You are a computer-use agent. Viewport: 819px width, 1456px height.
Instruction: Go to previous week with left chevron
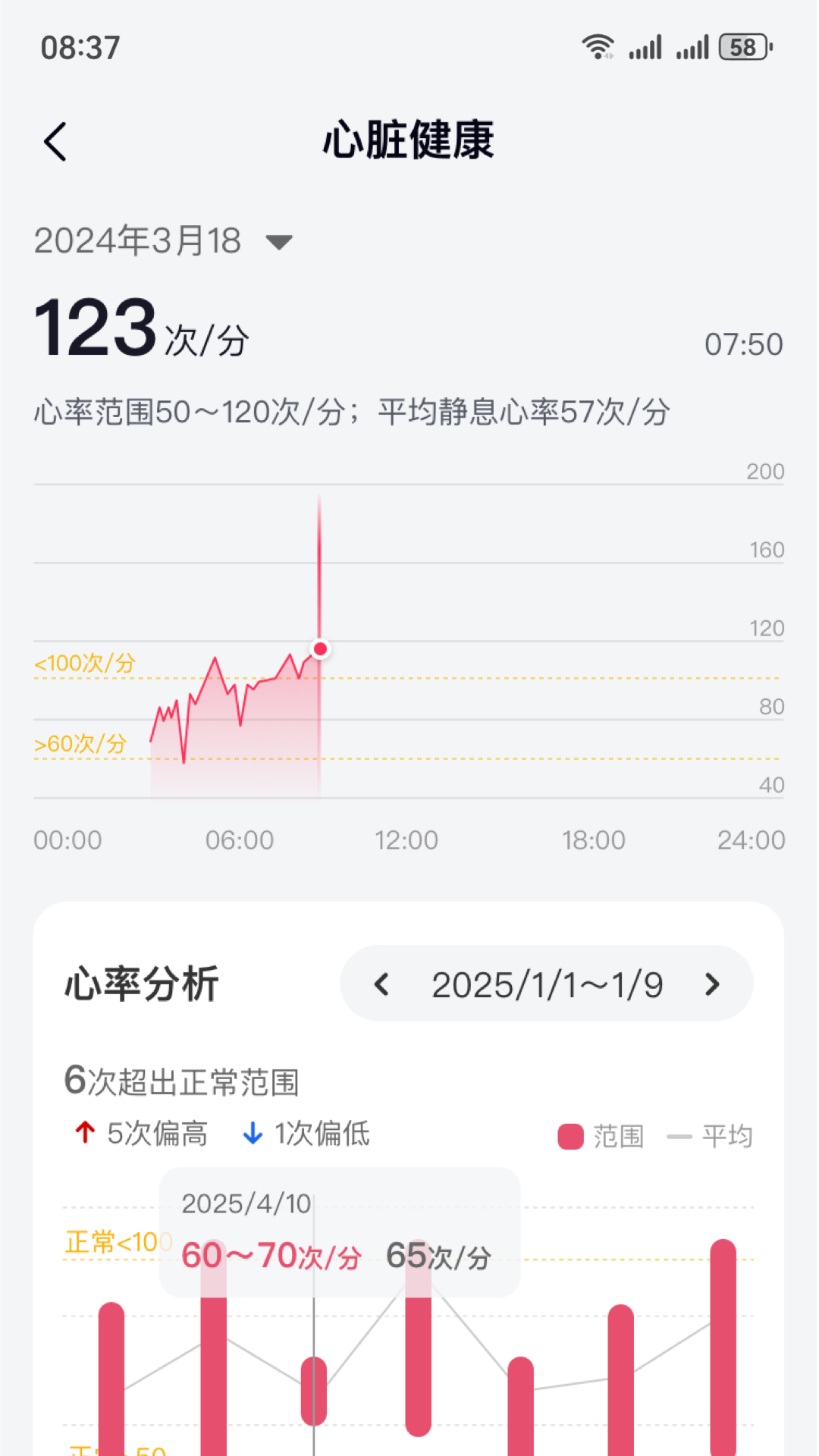[x=381, y=984]
